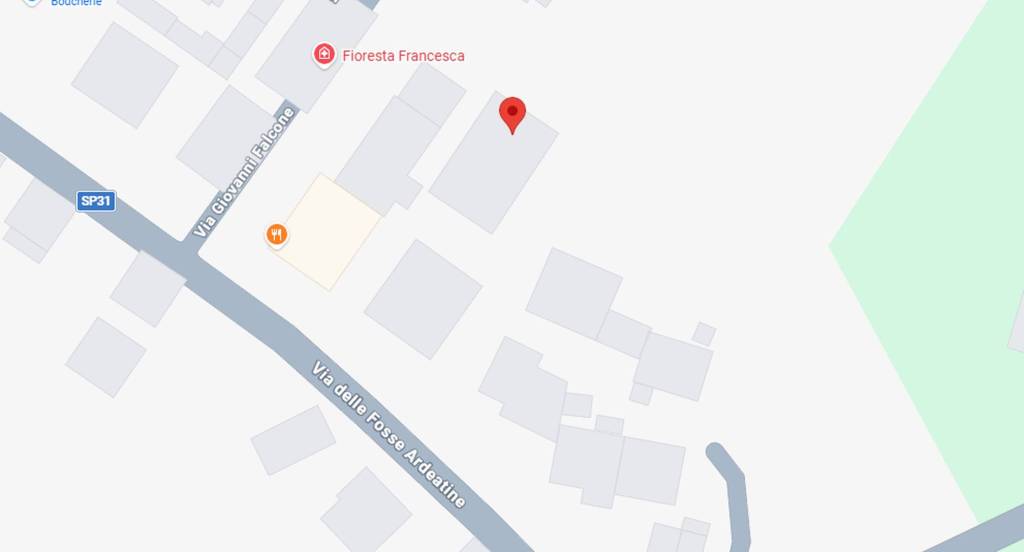Open the orange restaurant marker

point(277,235)
